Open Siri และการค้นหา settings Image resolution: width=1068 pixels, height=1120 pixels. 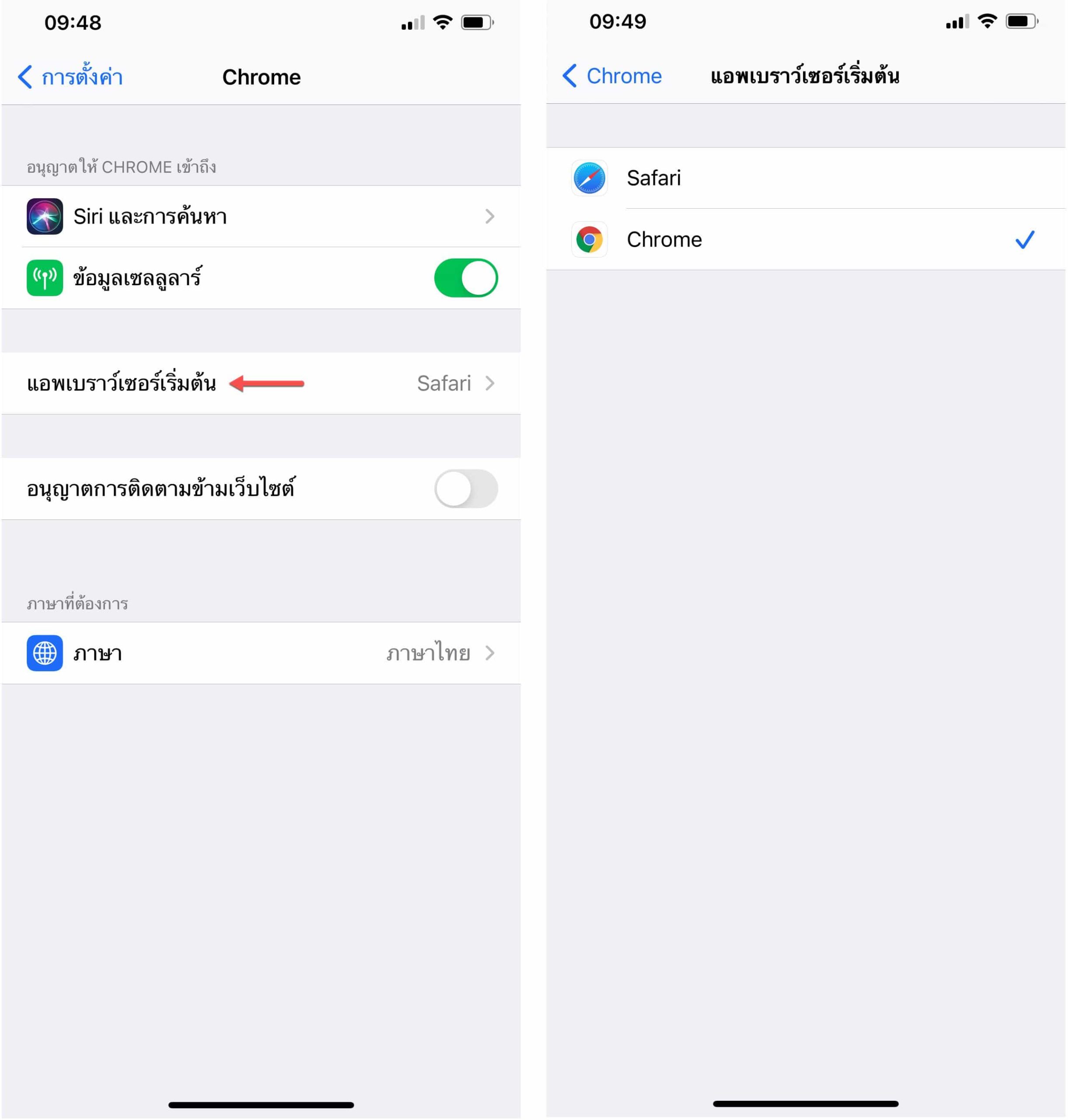pos(261,217)
